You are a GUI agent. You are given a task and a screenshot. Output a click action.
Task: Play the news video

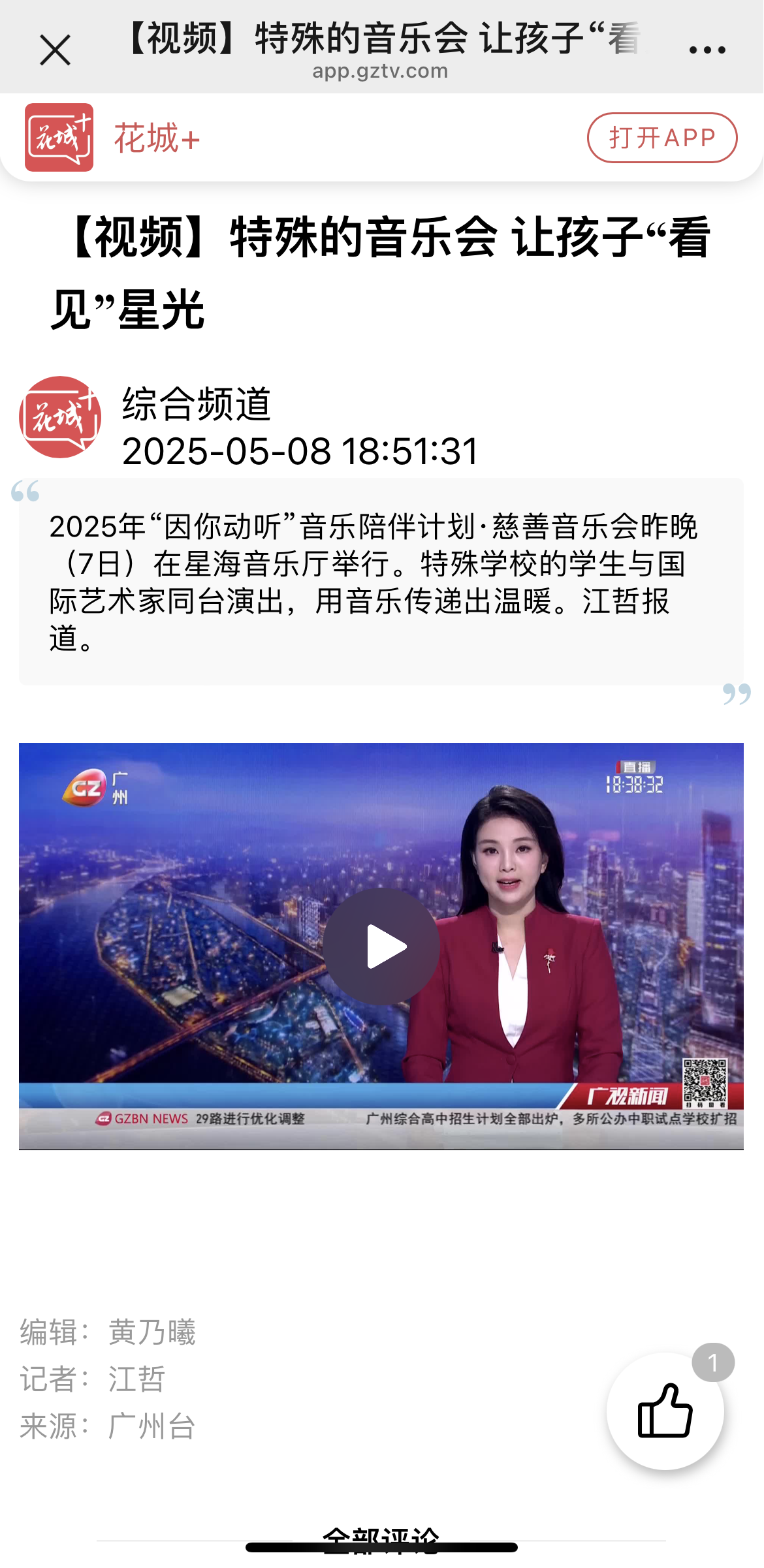point(381,946)
